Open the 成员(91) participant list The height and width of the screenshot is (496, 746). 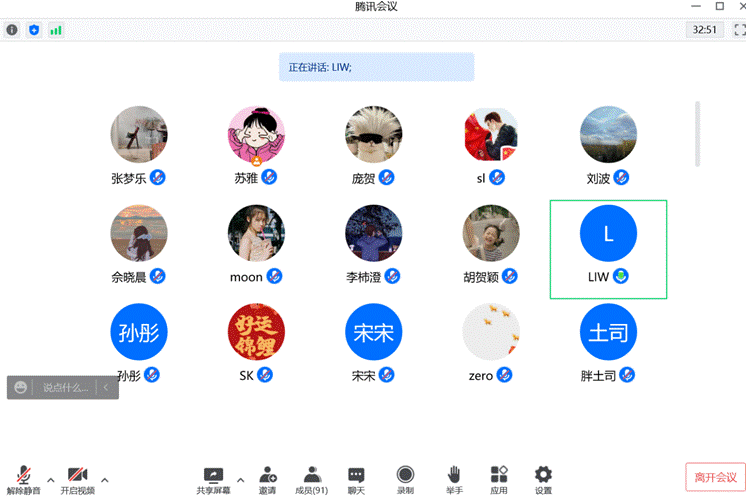point(311,478)
